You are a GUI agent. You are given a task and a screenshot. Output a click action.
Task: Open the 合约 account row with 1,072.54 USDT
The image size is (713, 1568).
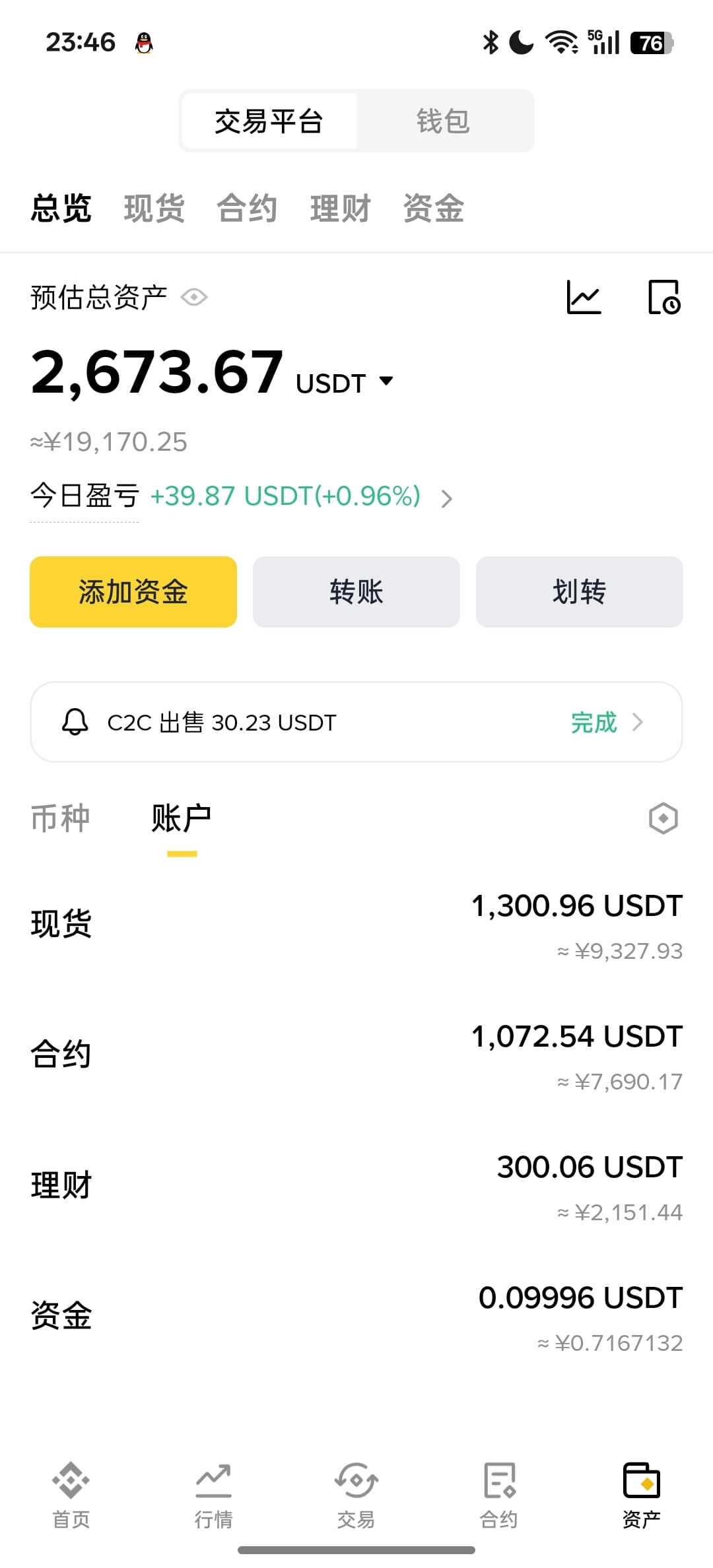[356, 1054]
